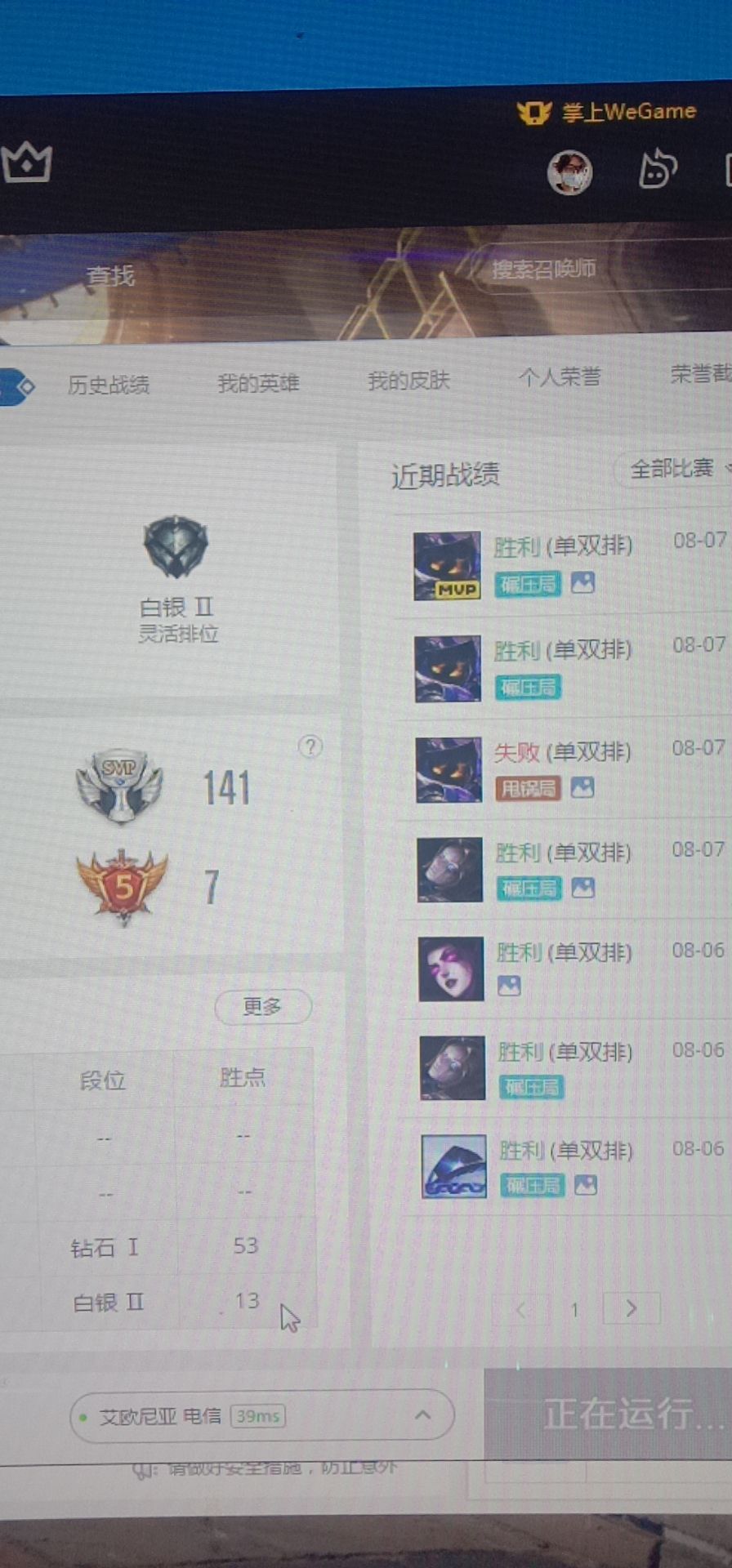Open the user avatar profile
The image size is (732, 1568).
pos(569,172)
